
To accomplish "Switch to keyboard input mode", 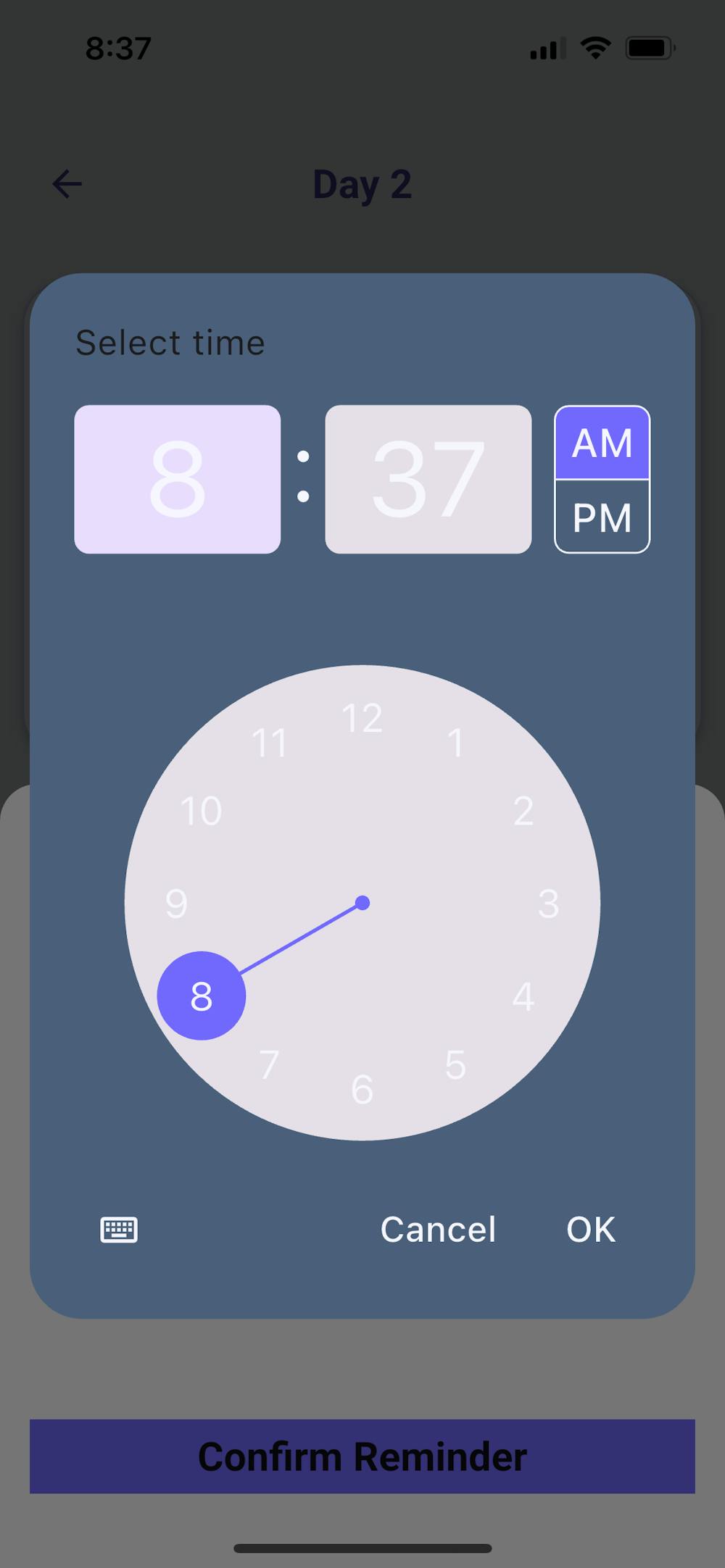I will (119, 1230).
